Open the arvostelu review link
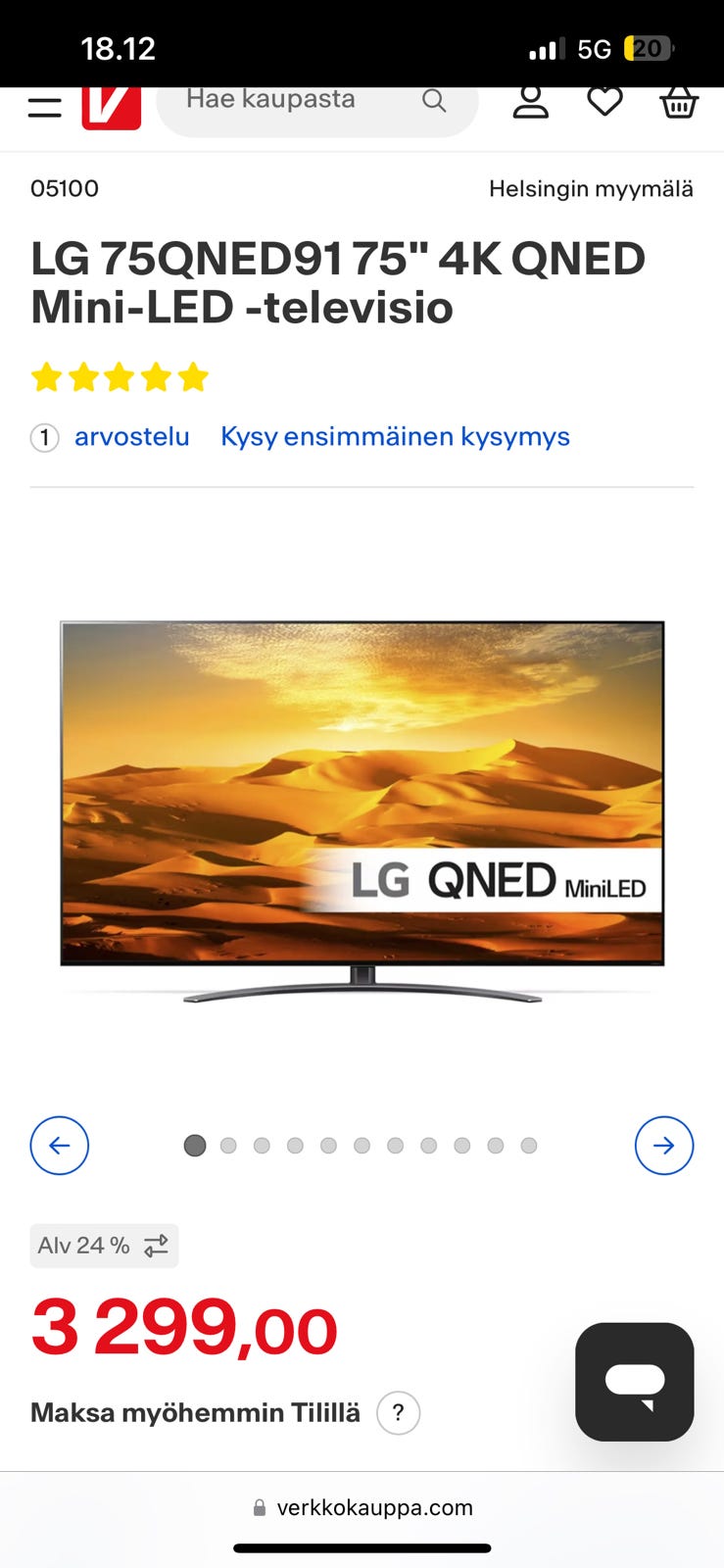The image size is (724, 1568). 131,436
